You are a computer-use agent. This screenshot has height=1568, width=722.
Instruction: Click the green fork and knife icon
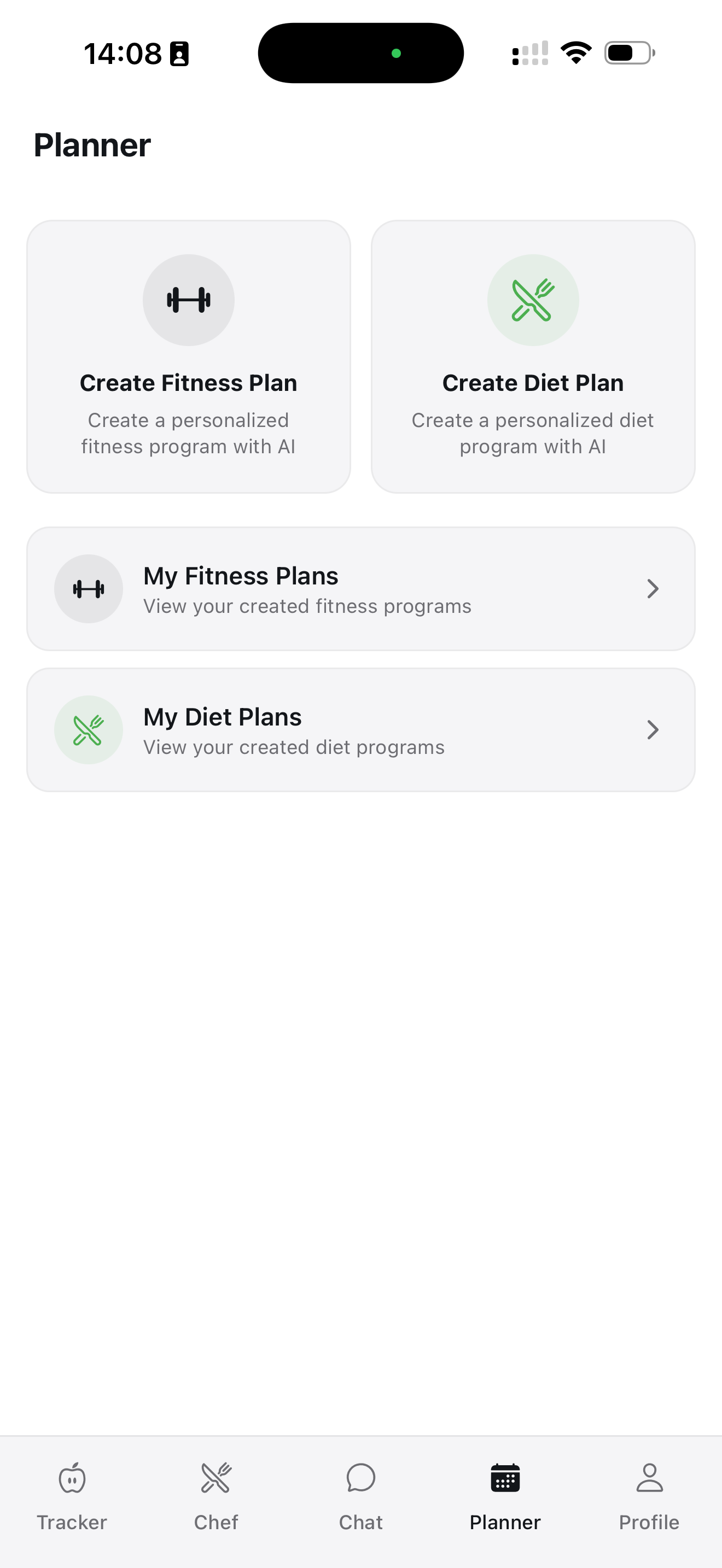pos(533,299)
